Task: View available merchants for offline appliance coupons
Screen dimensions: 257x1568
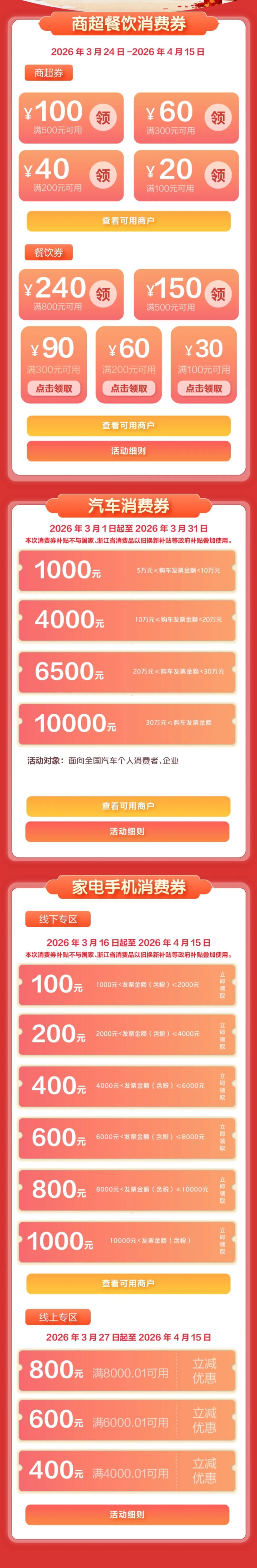Action: [x=128, y=1284]
